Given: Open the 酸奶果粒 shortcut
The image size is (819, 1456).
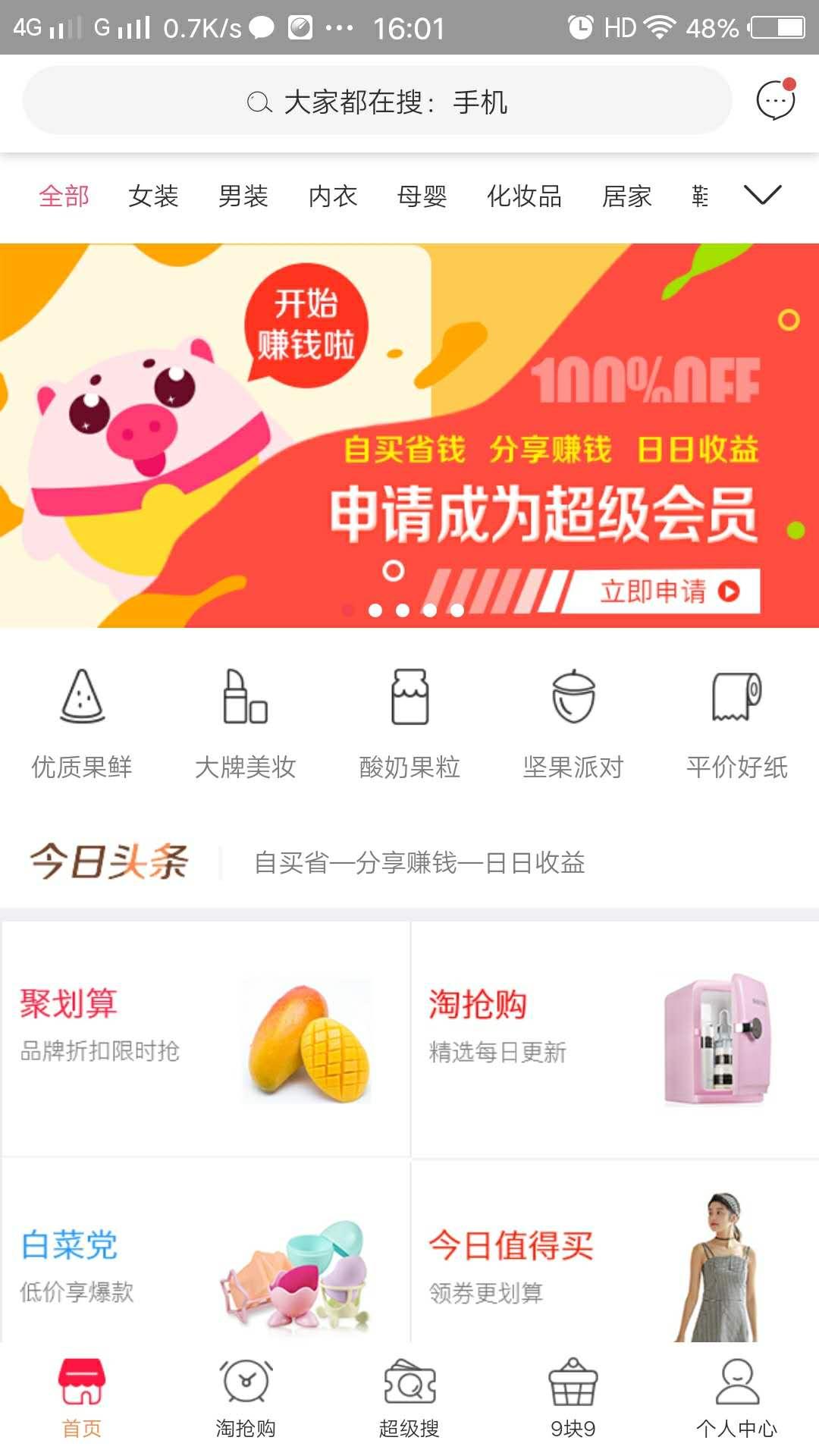Looking at the screenshot, I should [x=409, y=724].
